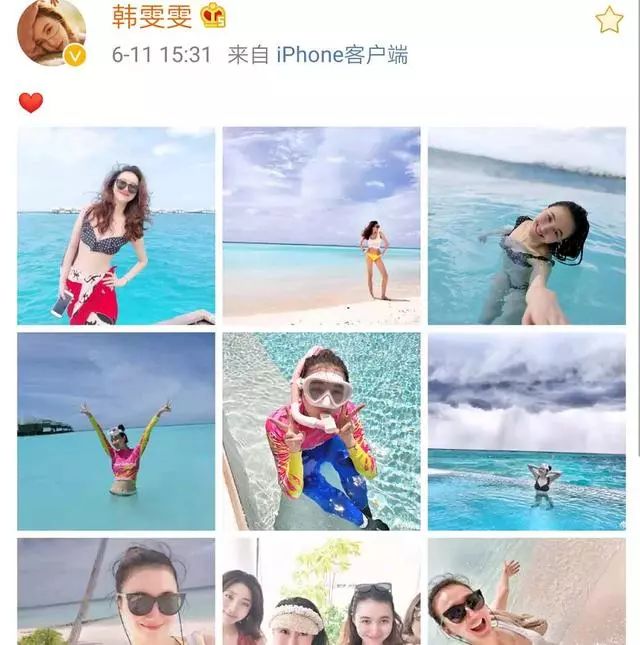Open 韩雯雯's profile avatar
The width and height of the screenshot is (640, 645).
tap(51, 32)
